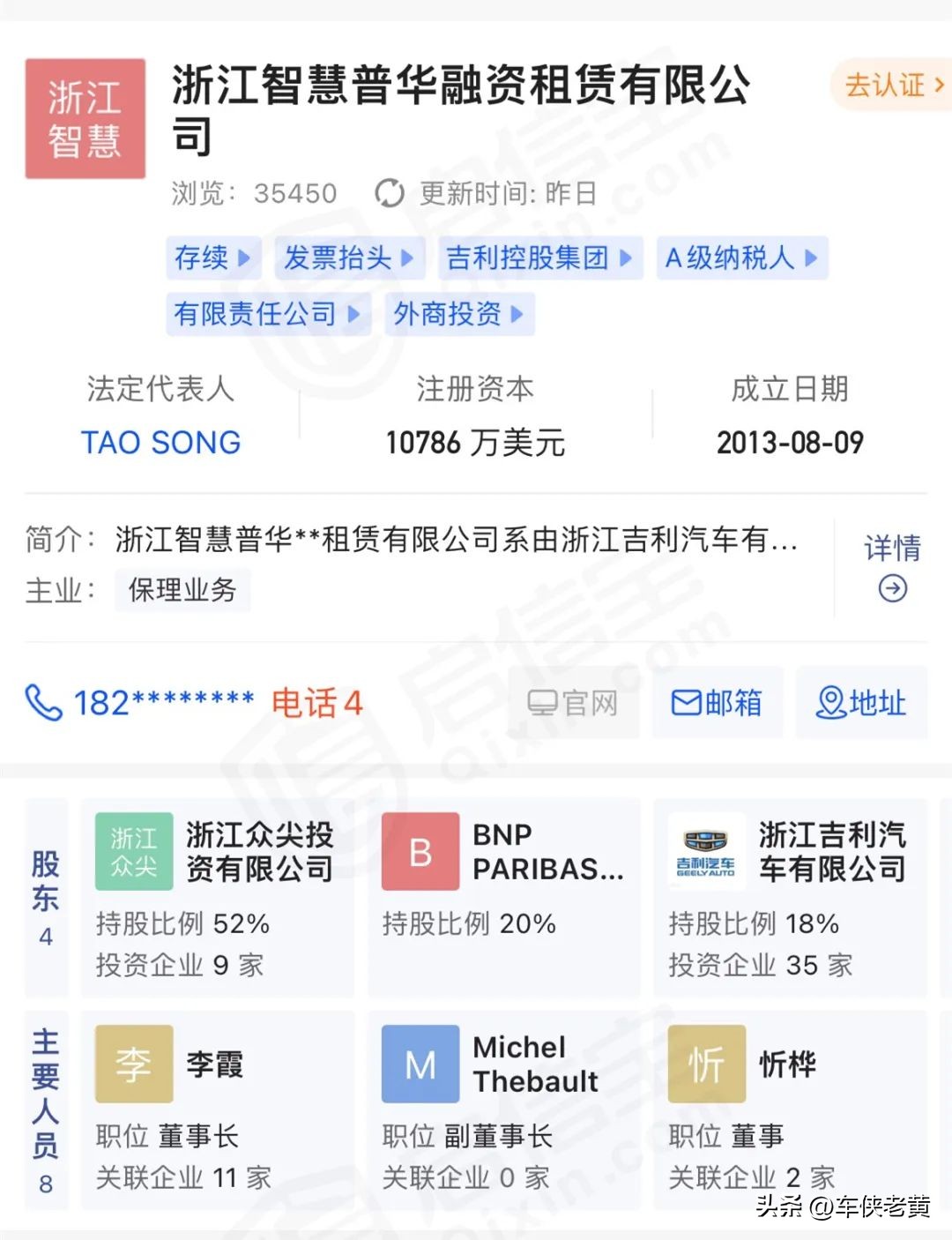
Task: Expand 详情 for the company intro
Action: tap(892, 565)
